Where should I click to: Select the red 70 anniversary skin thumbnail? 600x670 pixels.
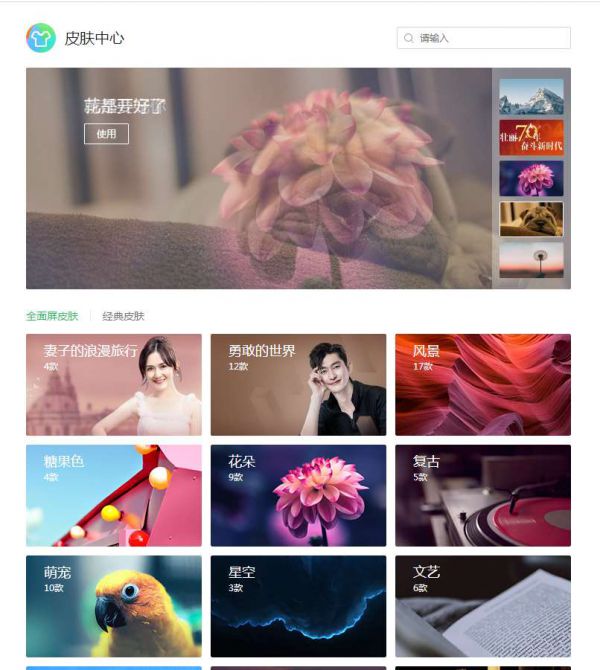tap(531, 138)
